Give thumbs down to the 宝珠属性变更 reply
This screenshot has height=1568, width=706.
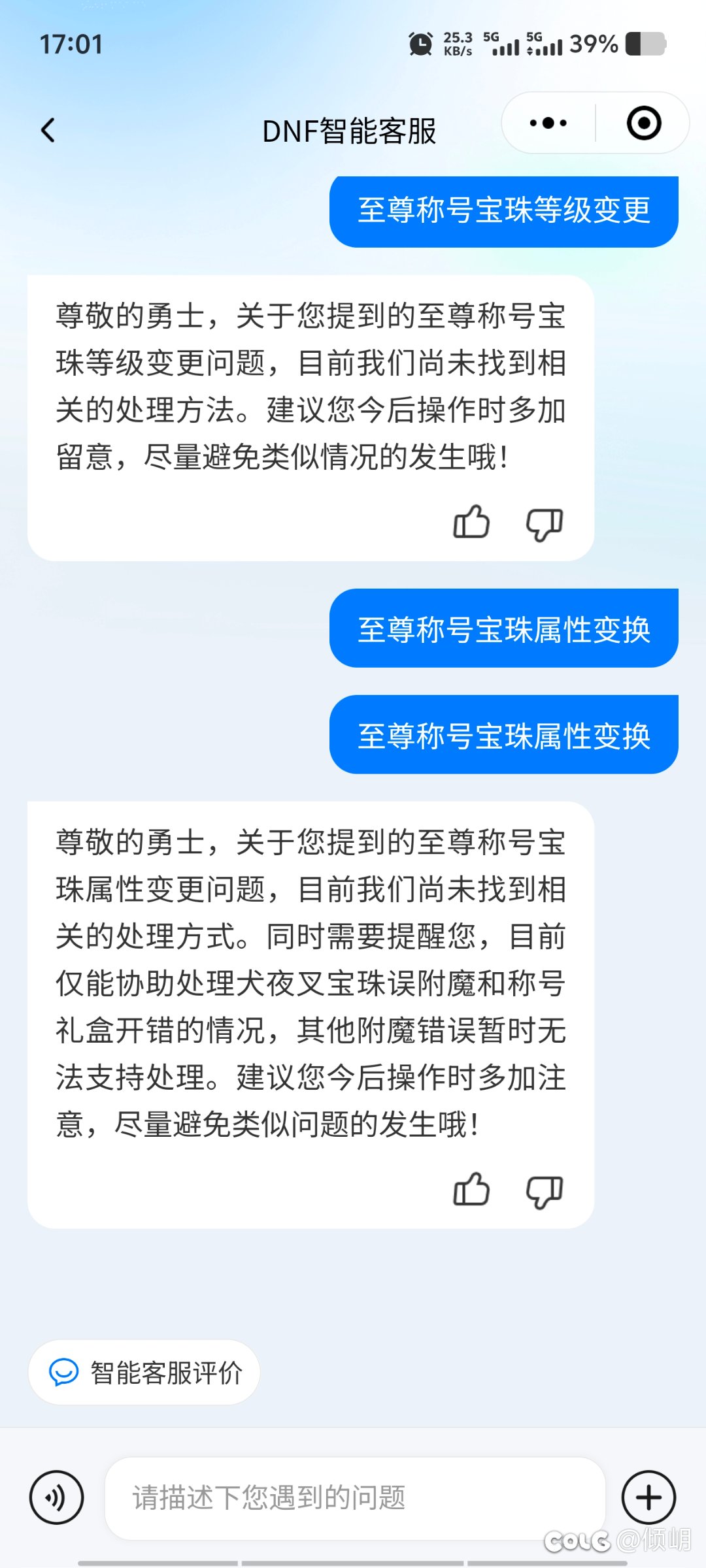coord(544,1191)
